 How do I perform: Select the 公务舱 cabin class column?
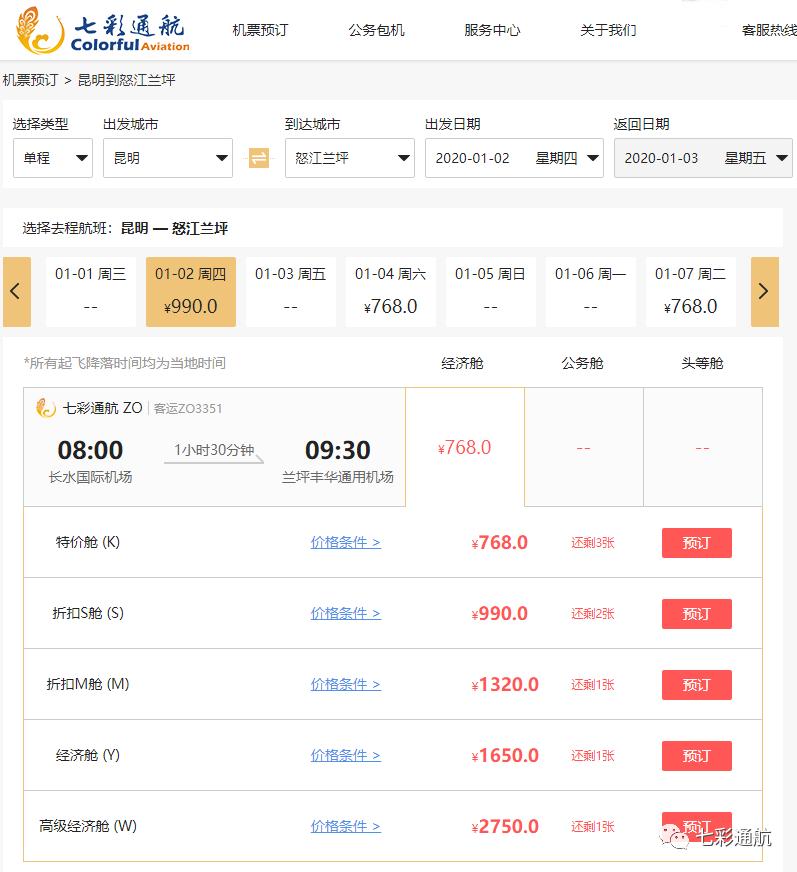pyautogui.click(x=583, y=363)
